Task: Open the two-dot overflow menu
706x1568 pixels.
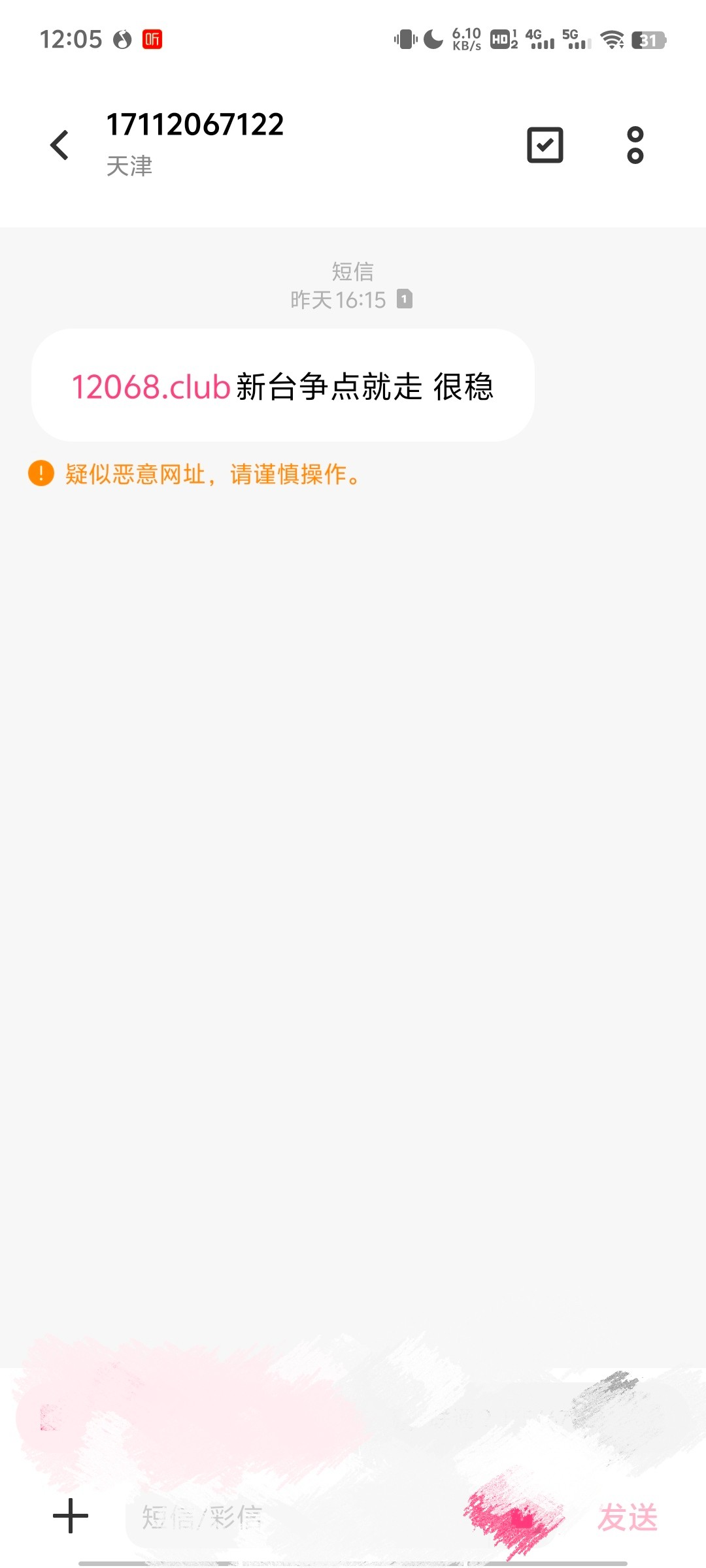Action: [x=635, y=145]
